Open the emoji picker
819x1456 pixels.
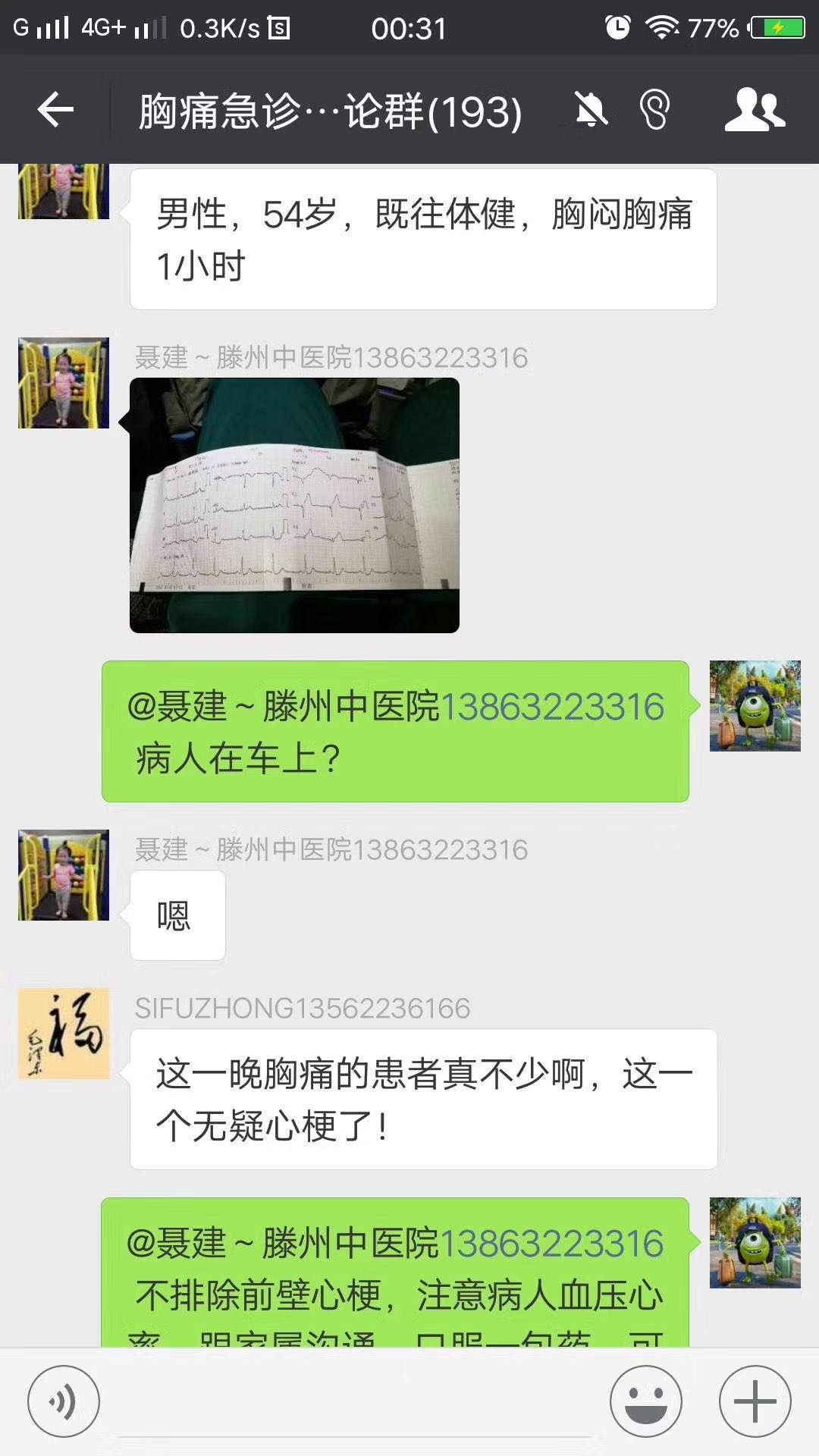[646, 1401]
